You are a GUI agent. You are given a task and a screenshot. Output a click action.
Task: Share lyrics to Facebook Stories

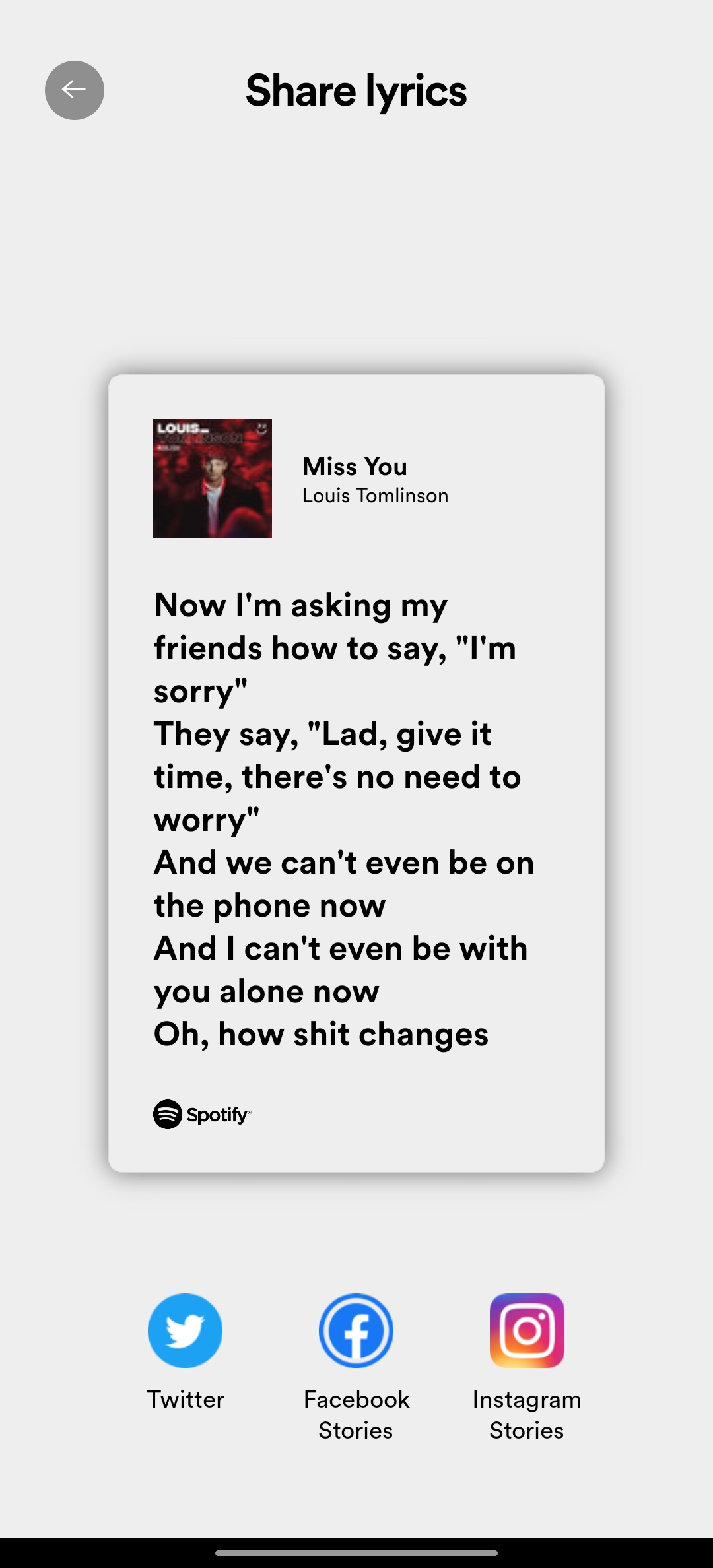pos(356,1330)
